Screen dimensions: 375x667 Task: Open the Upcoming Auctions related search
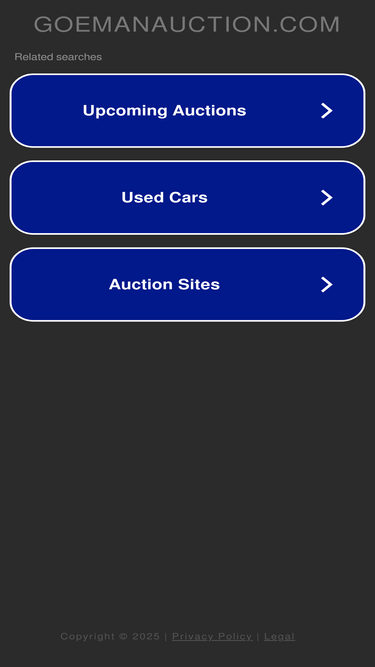(x=188, y=111)
